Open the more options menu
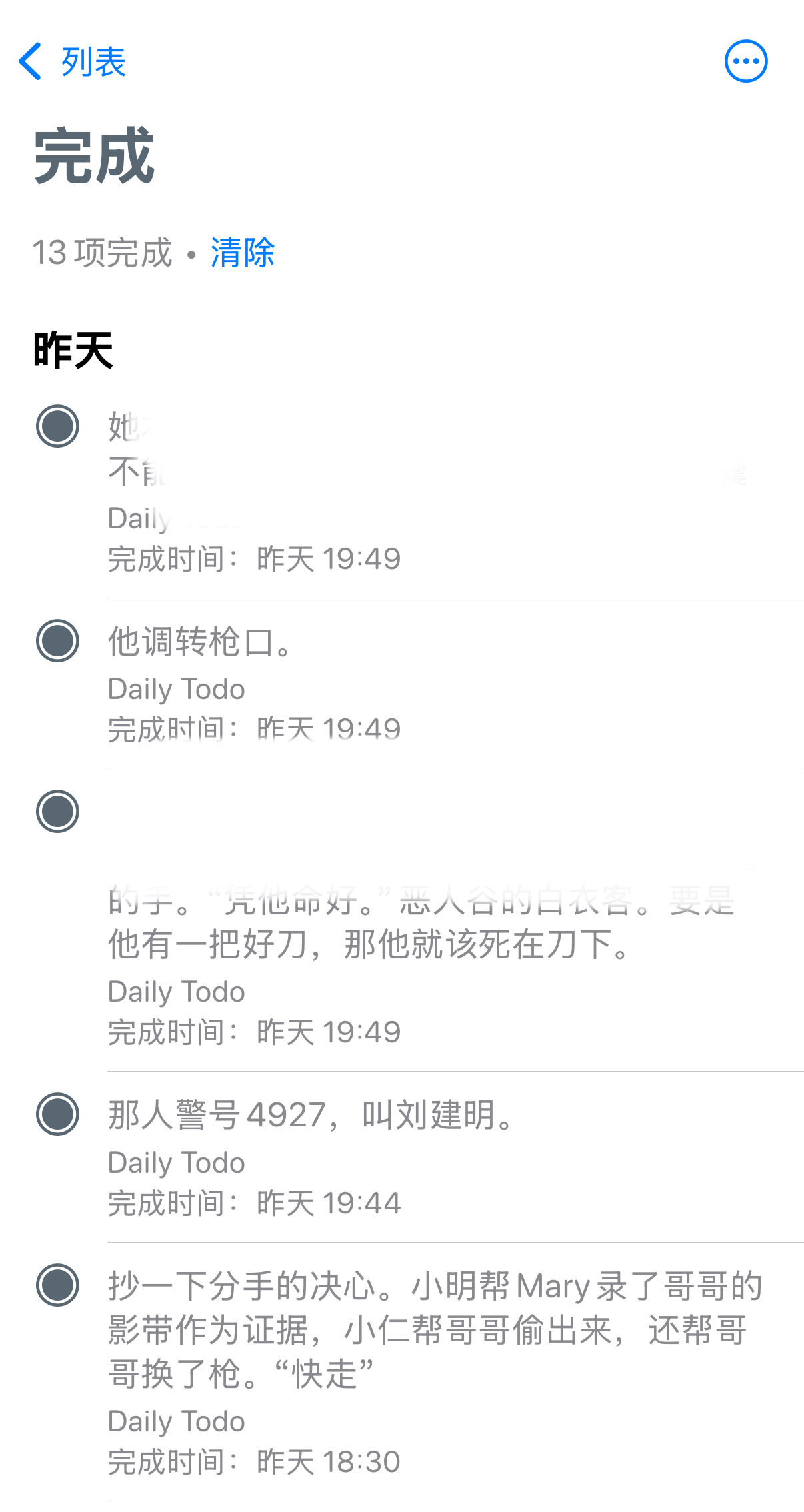 click(x=745, y=61)
